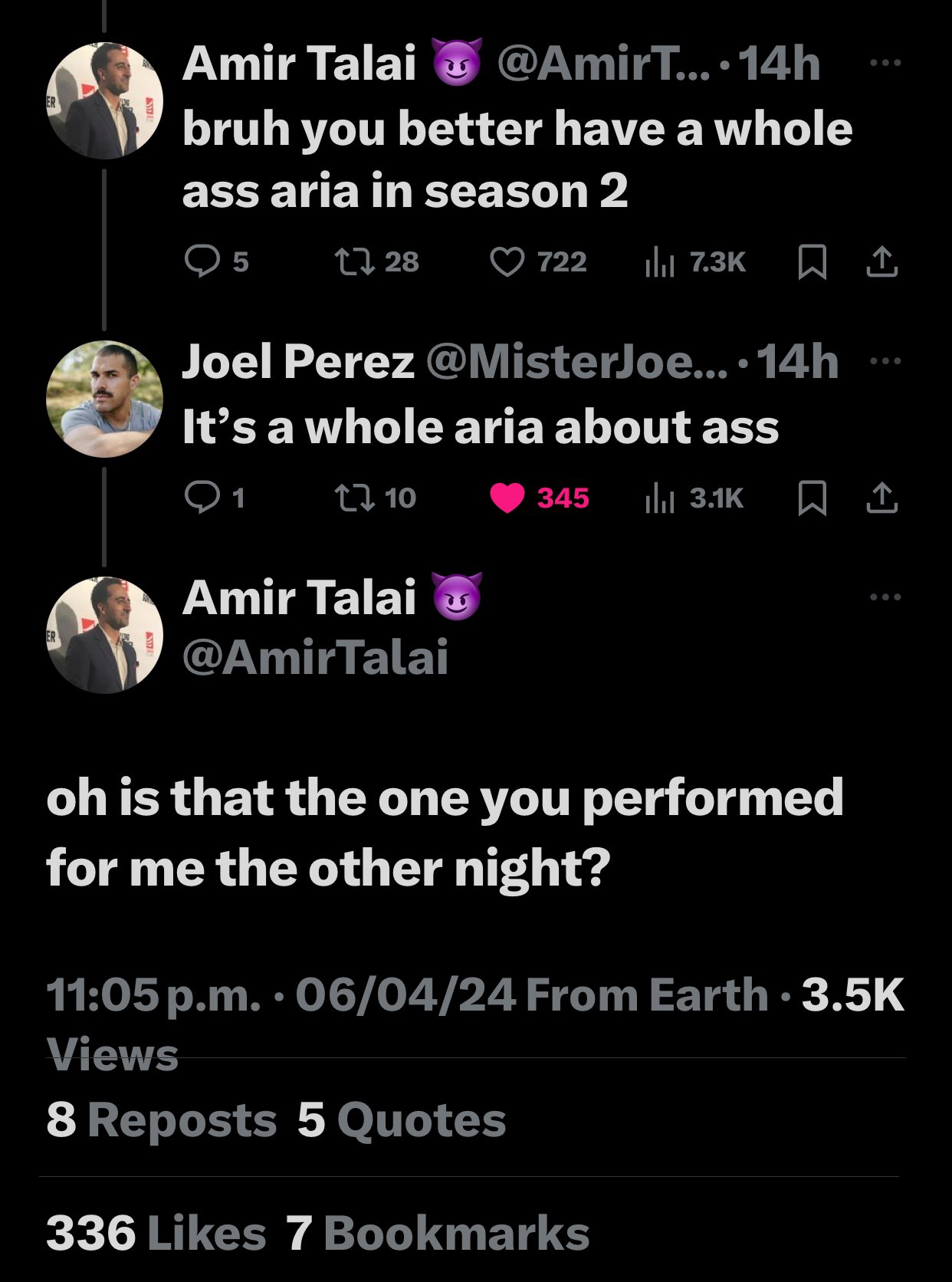Image resolution: width=952 pixels, height=1282 pixels.
Task: Share Amir's 'whole ass aria' tweet
Action: (x=881, y=262)
